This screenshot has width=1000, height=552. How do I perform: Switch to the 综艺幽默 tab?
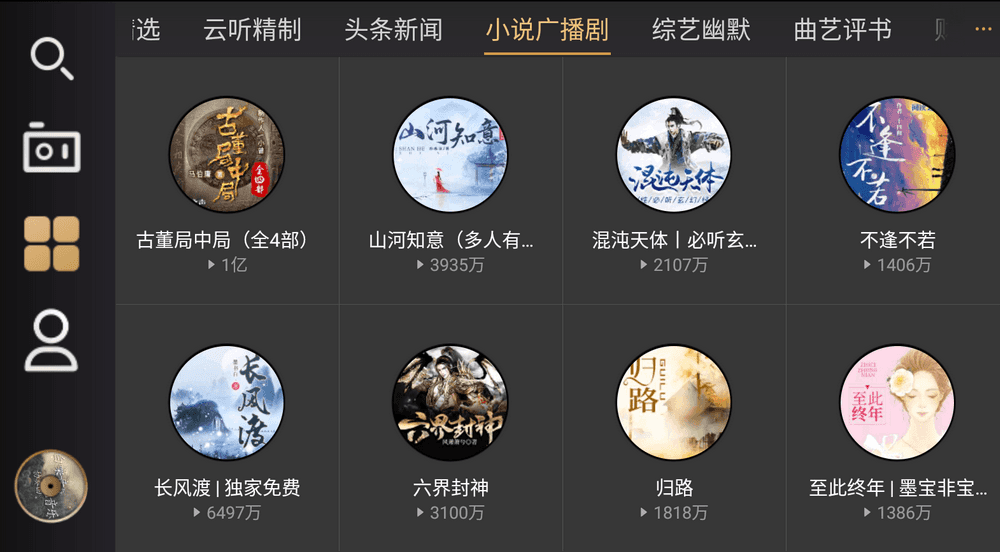(701, 30)
